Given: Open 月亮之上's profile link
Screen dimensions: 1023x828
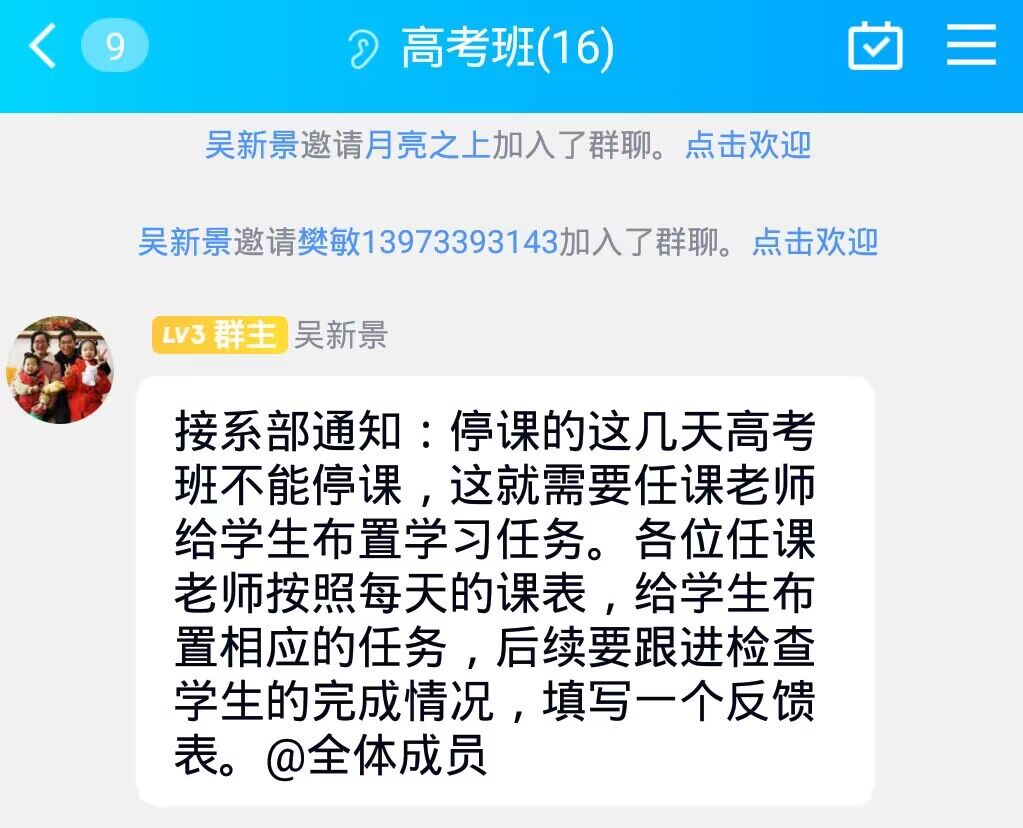Looking at the screenshot, I should coord(426,145).
